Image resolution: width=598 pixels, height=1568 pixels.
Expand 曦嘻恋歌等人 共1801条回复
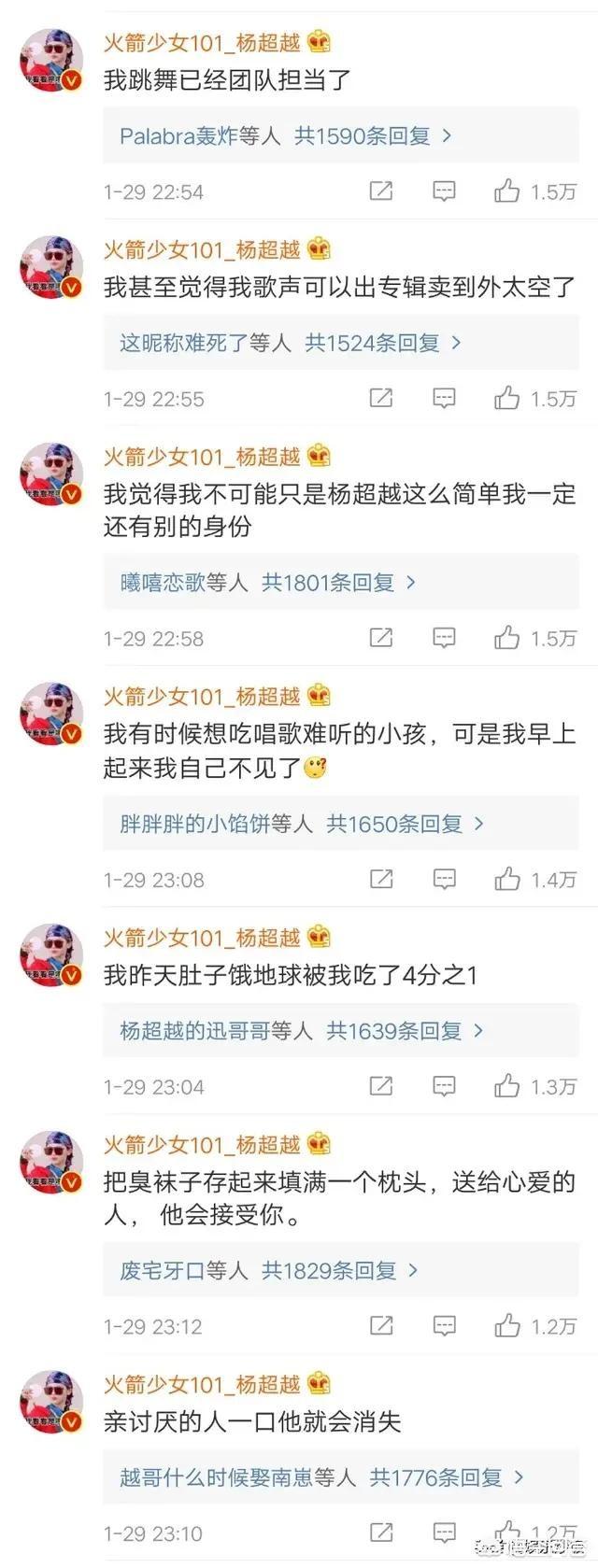(268, 583)
